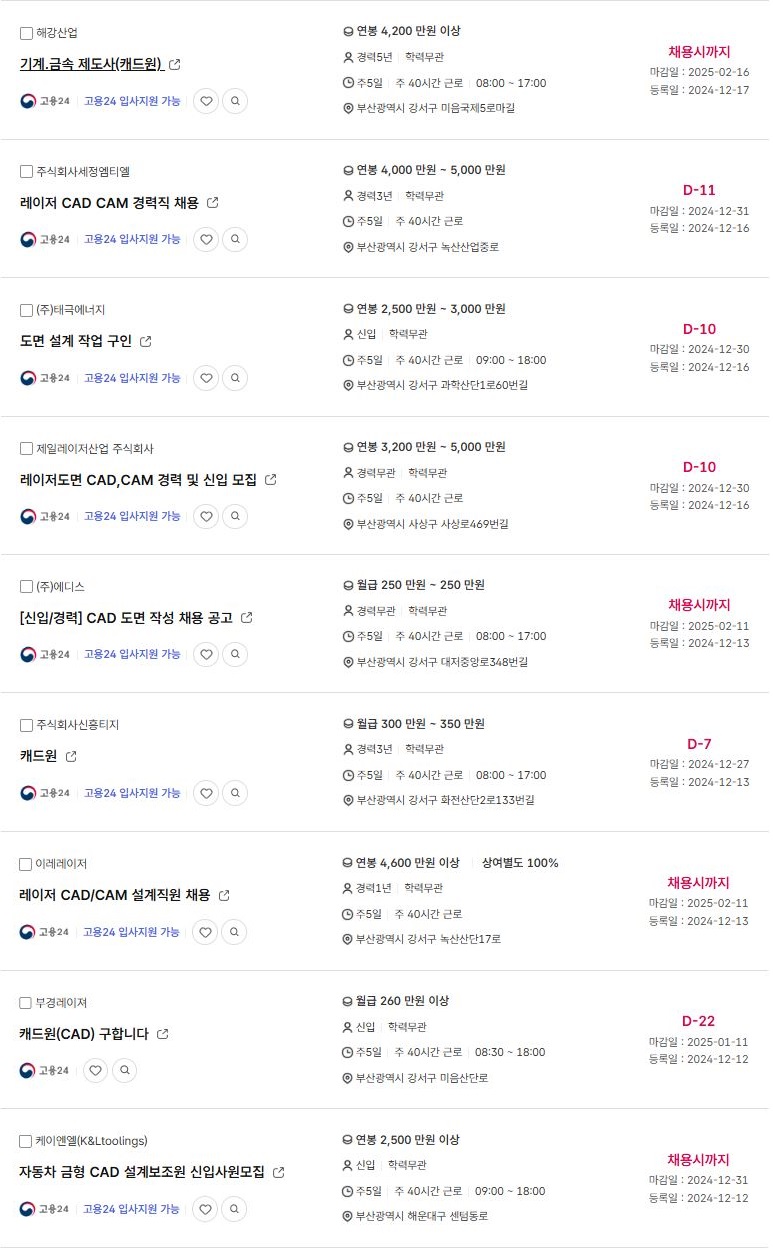
Task: Favorite the (주)에디스 job posting
Action: (205, 654)
